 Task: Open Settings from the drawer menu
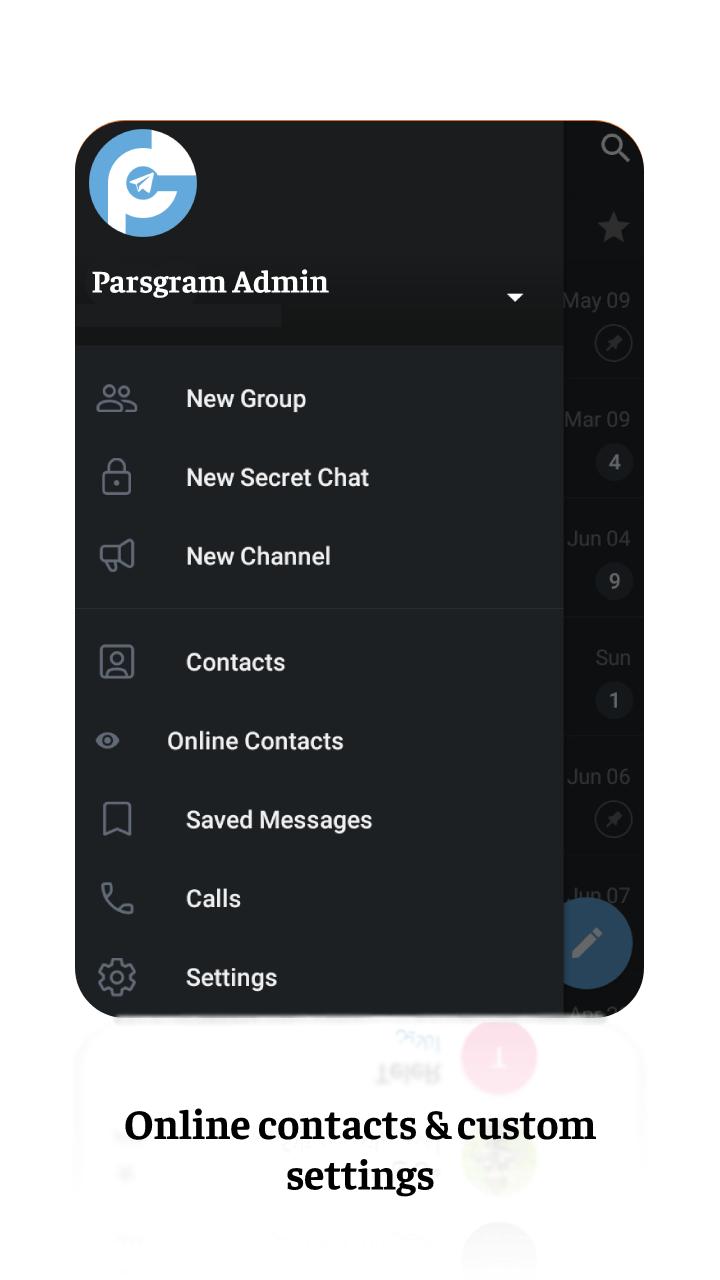231,977
